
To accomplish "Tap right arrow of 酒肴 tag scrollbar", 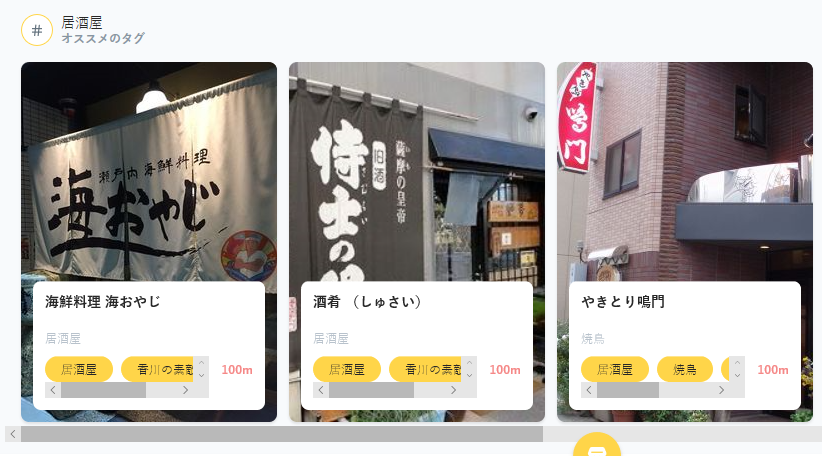I will coord(453,390).
